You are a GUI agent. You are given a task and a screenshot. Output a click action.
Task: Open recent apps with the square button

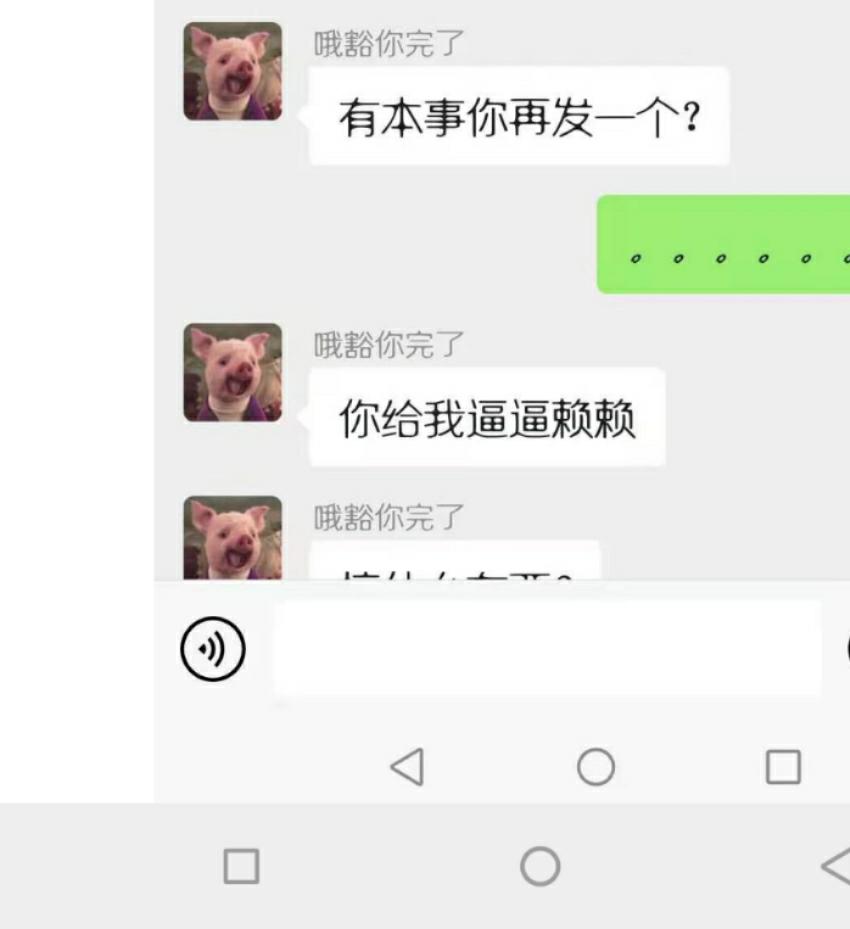[241, 866]
